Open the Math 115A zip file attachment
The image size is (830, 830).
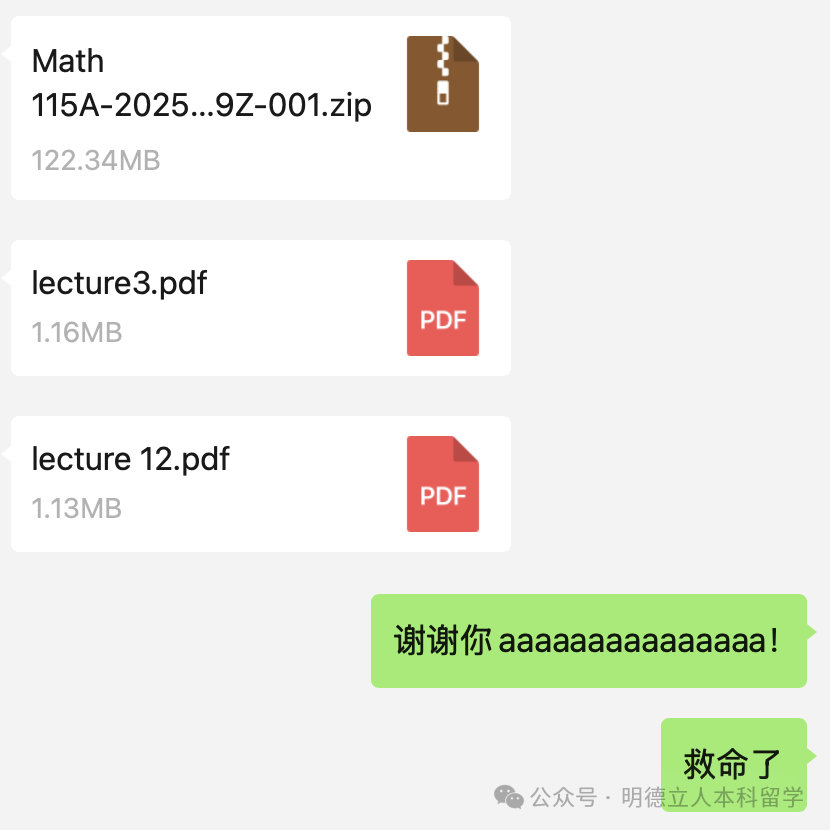(260, 107)
